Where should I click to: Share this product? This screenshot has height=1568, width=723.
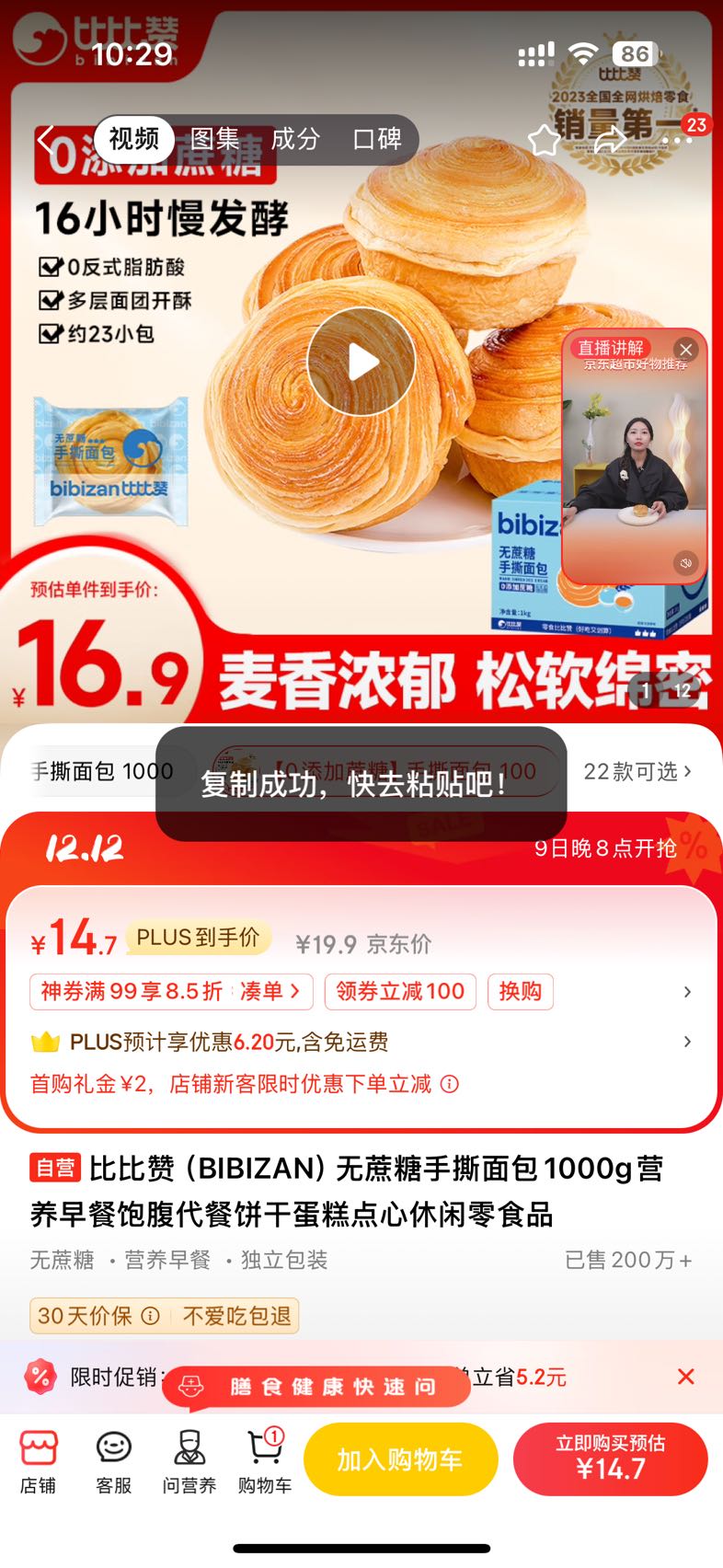(x=610, y=140)
